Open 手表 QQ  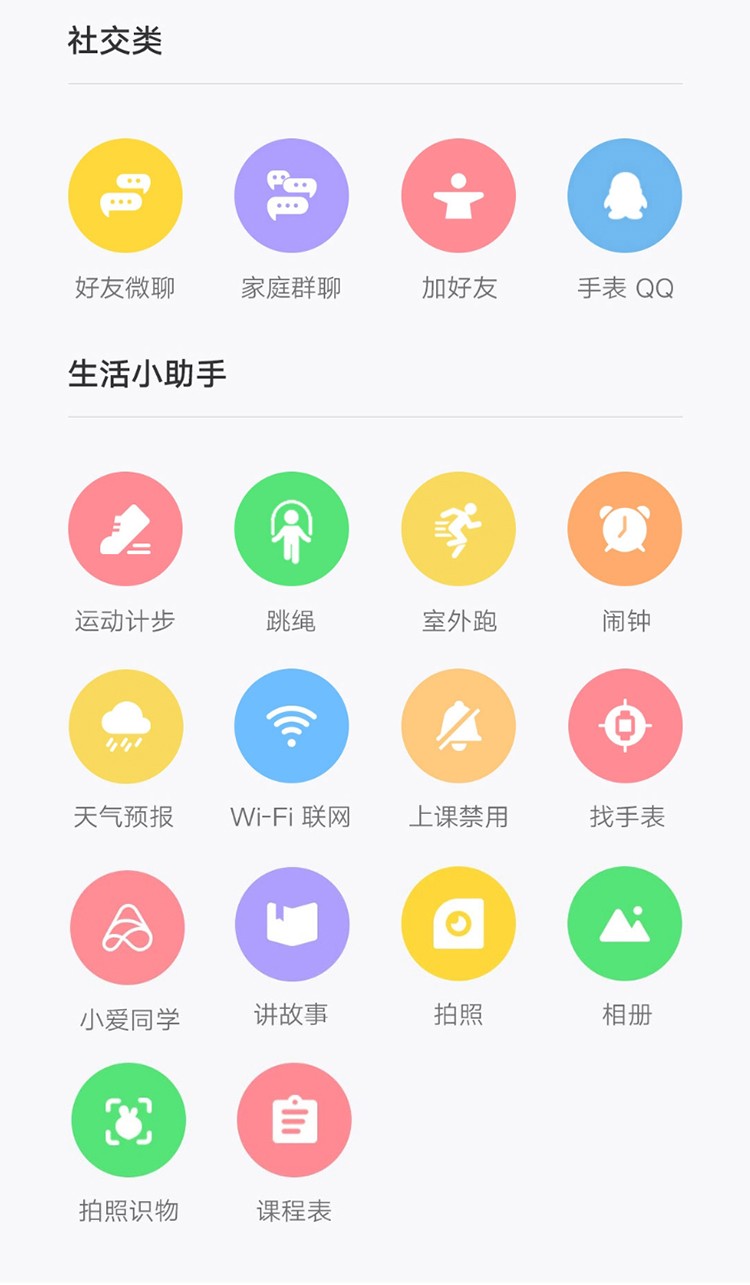[x=625, y=196]
